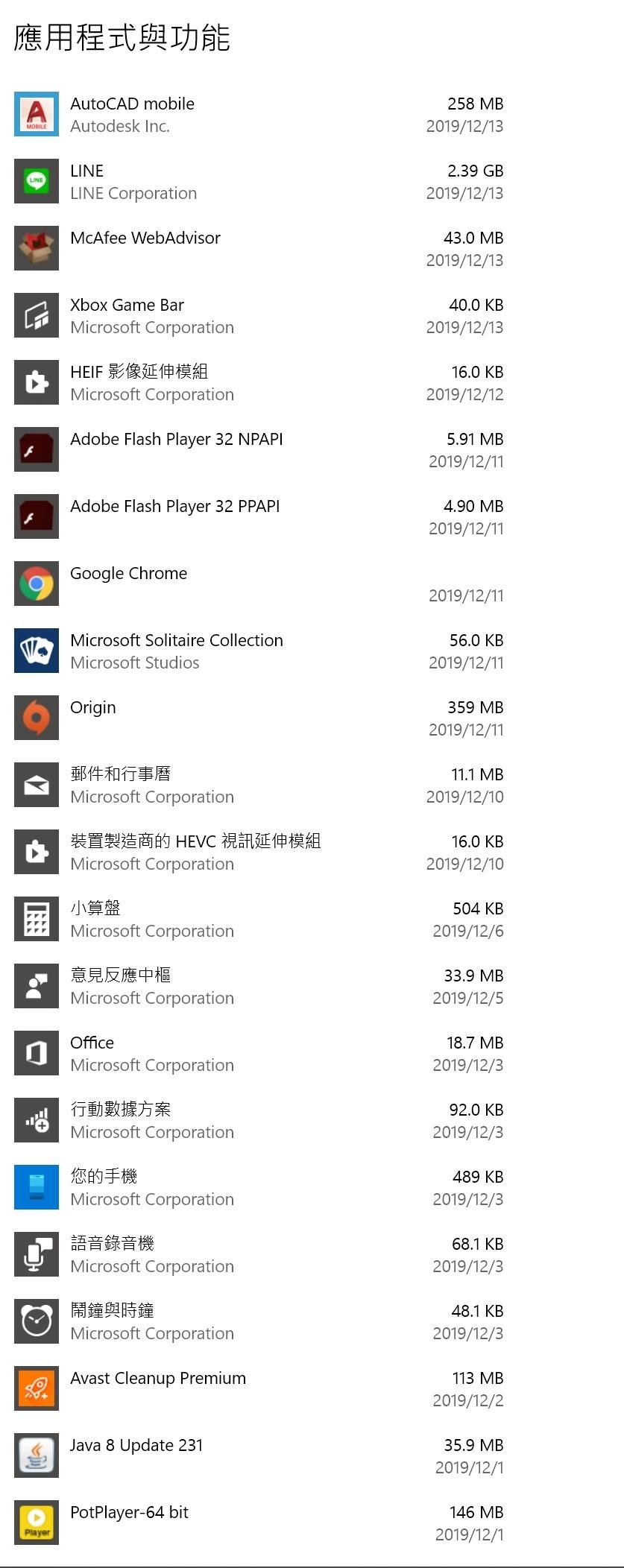The height and width of the screenshot is (1568, 624).
Task: Click the Google Chrome icon
Action: click(36, 584)
